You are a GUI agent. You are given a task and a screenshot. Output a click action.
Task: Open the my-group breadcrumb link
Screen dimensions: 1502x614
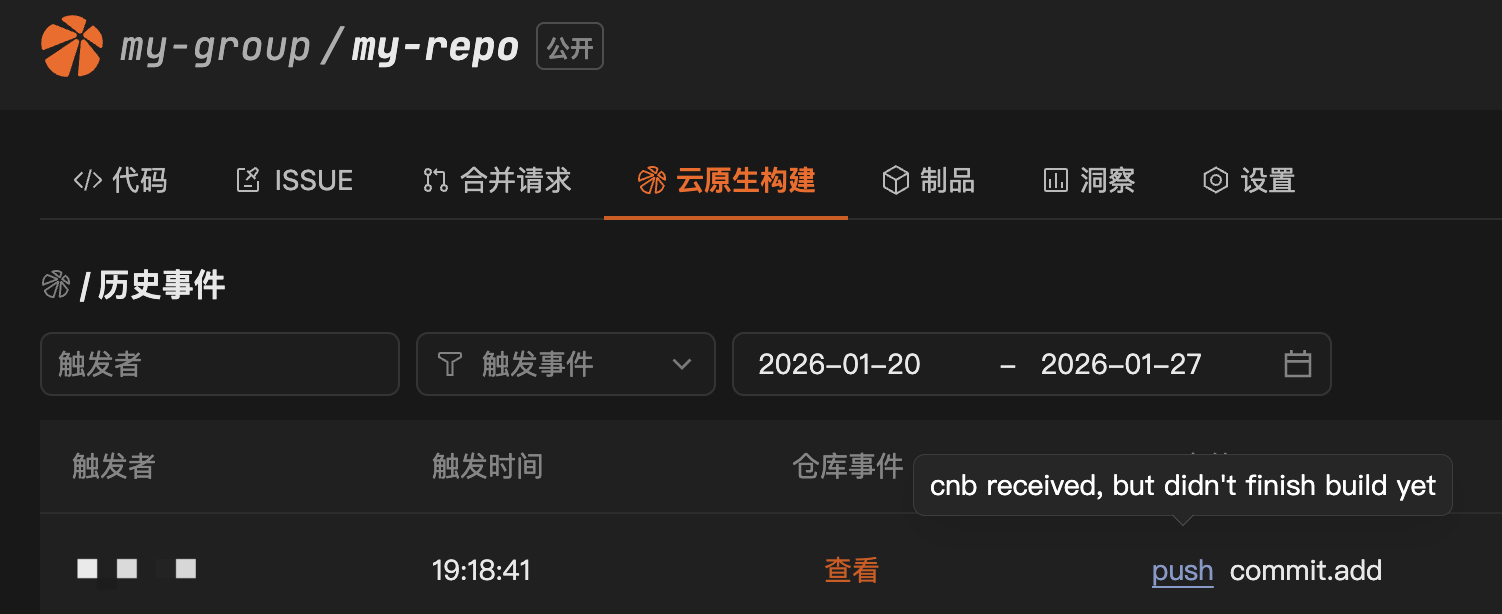[215, 48]
